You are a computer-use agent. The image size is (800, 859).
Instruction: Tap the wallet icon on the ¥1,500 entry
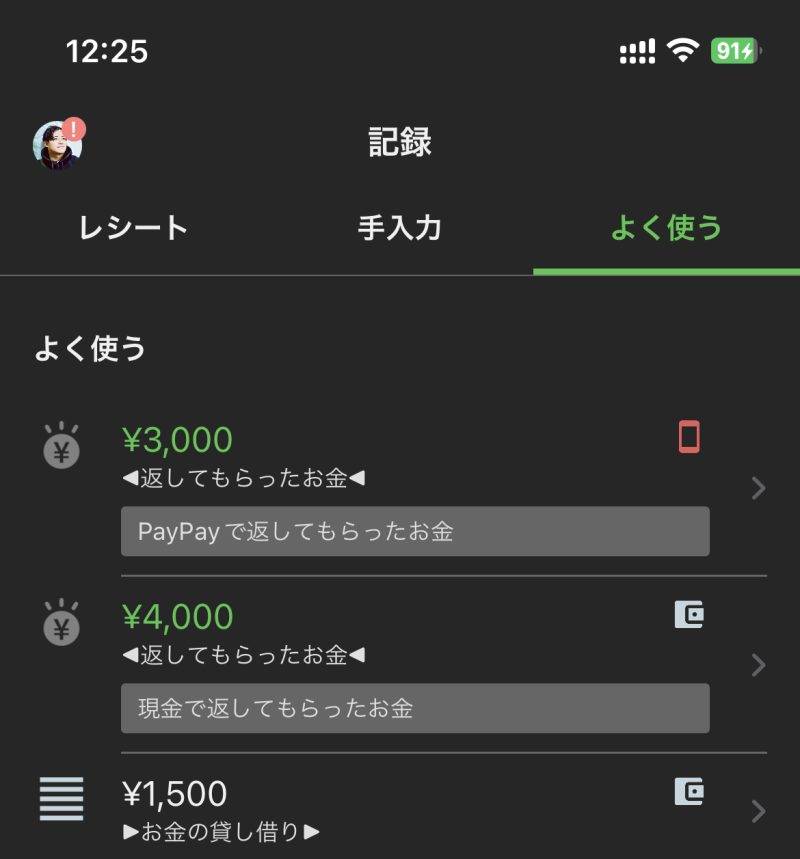[687, 793]
